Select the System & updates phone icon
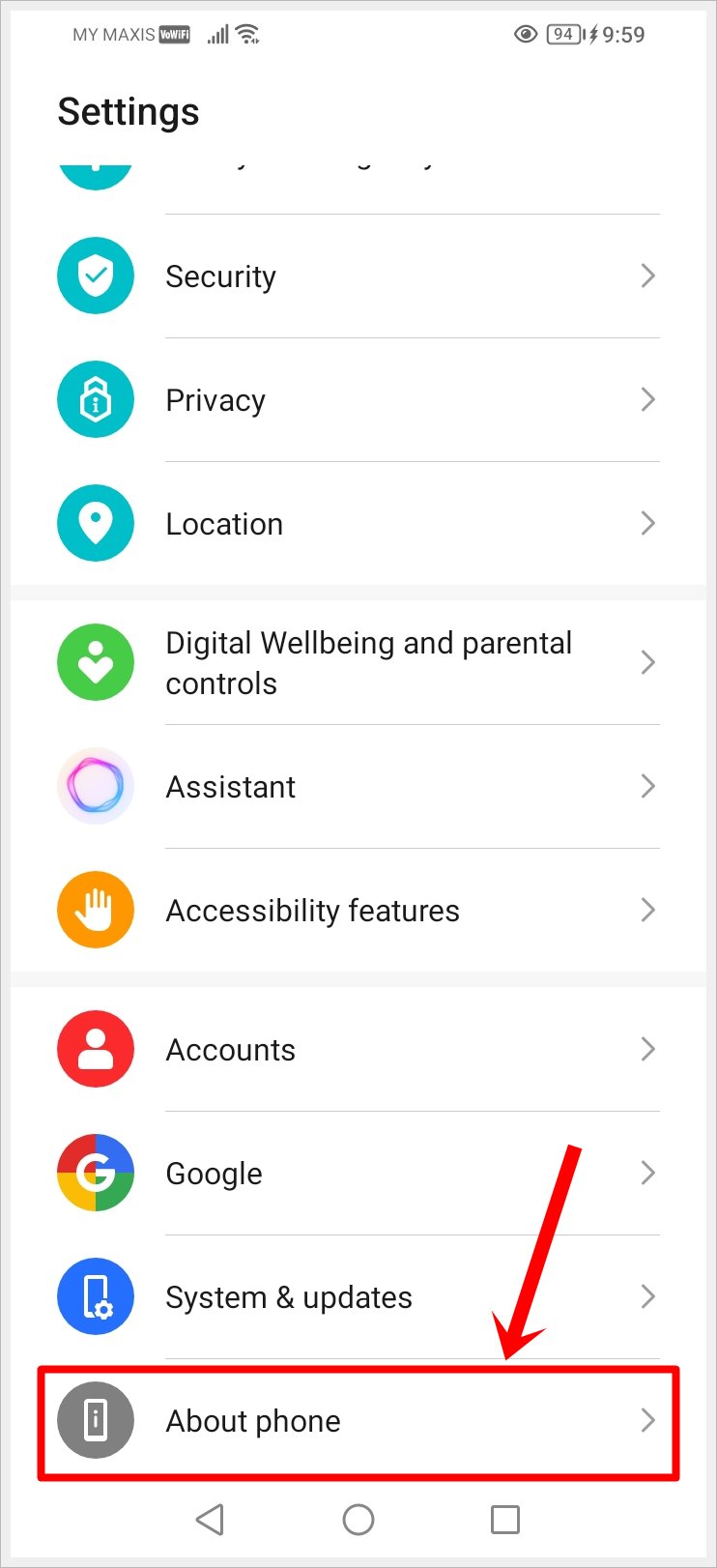The width and height of the screenshot is (717, 1568). (95, 1296)
